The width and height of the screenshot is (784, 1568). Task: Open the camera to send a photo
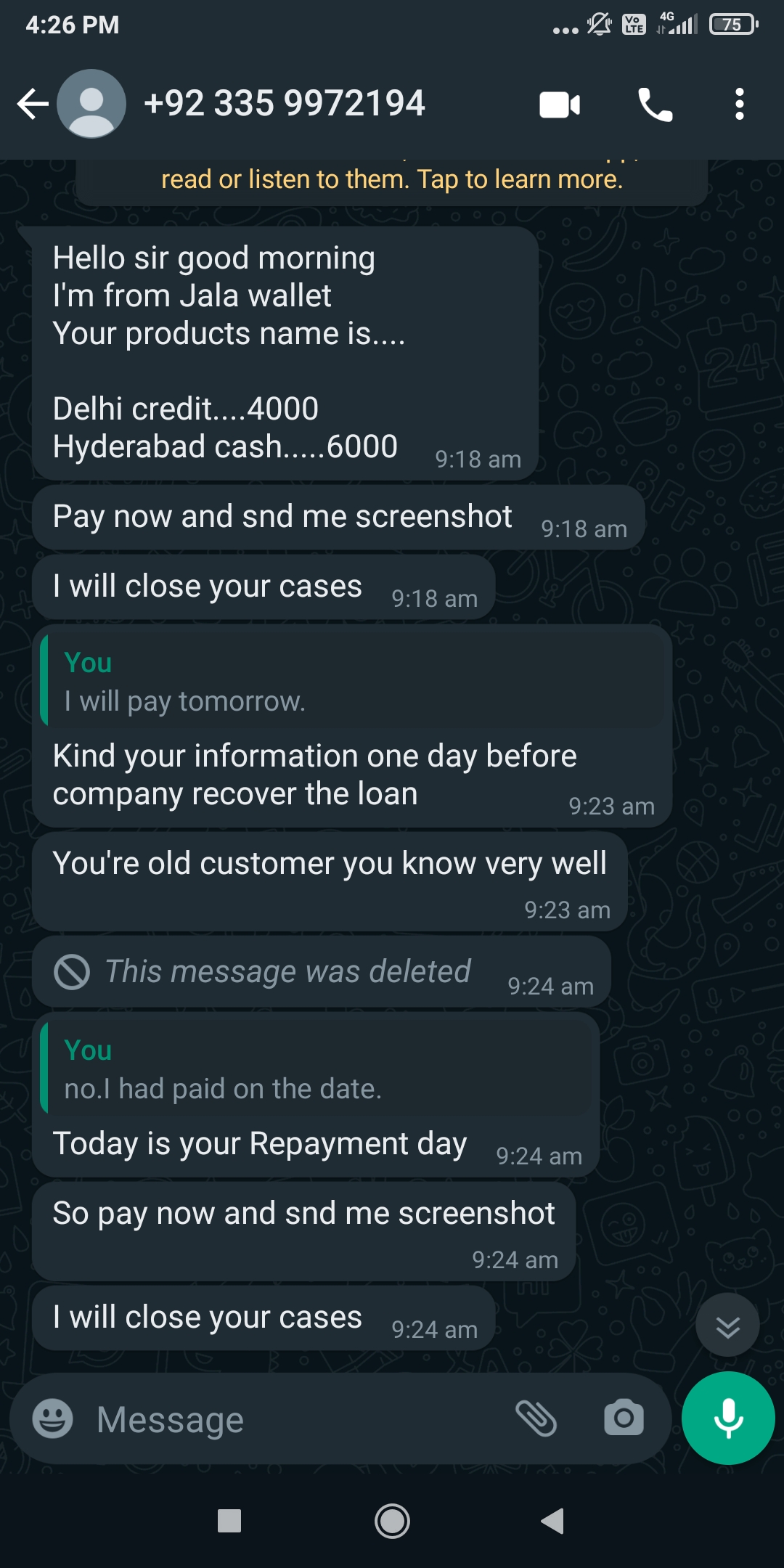[x=624, y=1418]
